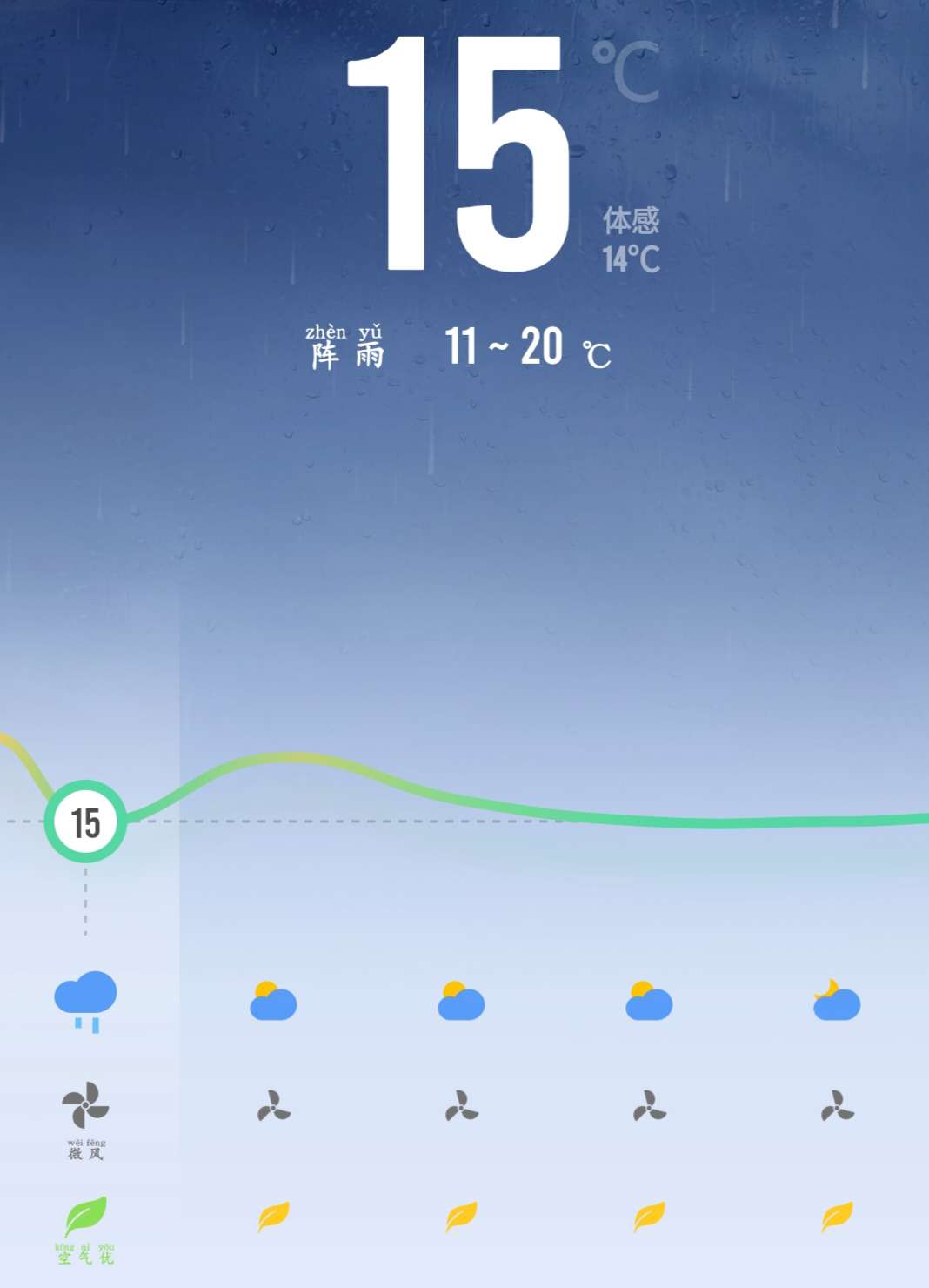This screenshot has width=929, height=1288.
Task: Select the cloudy night moon hourly column
Action: pyautogui.click(x=837, y=1001)
